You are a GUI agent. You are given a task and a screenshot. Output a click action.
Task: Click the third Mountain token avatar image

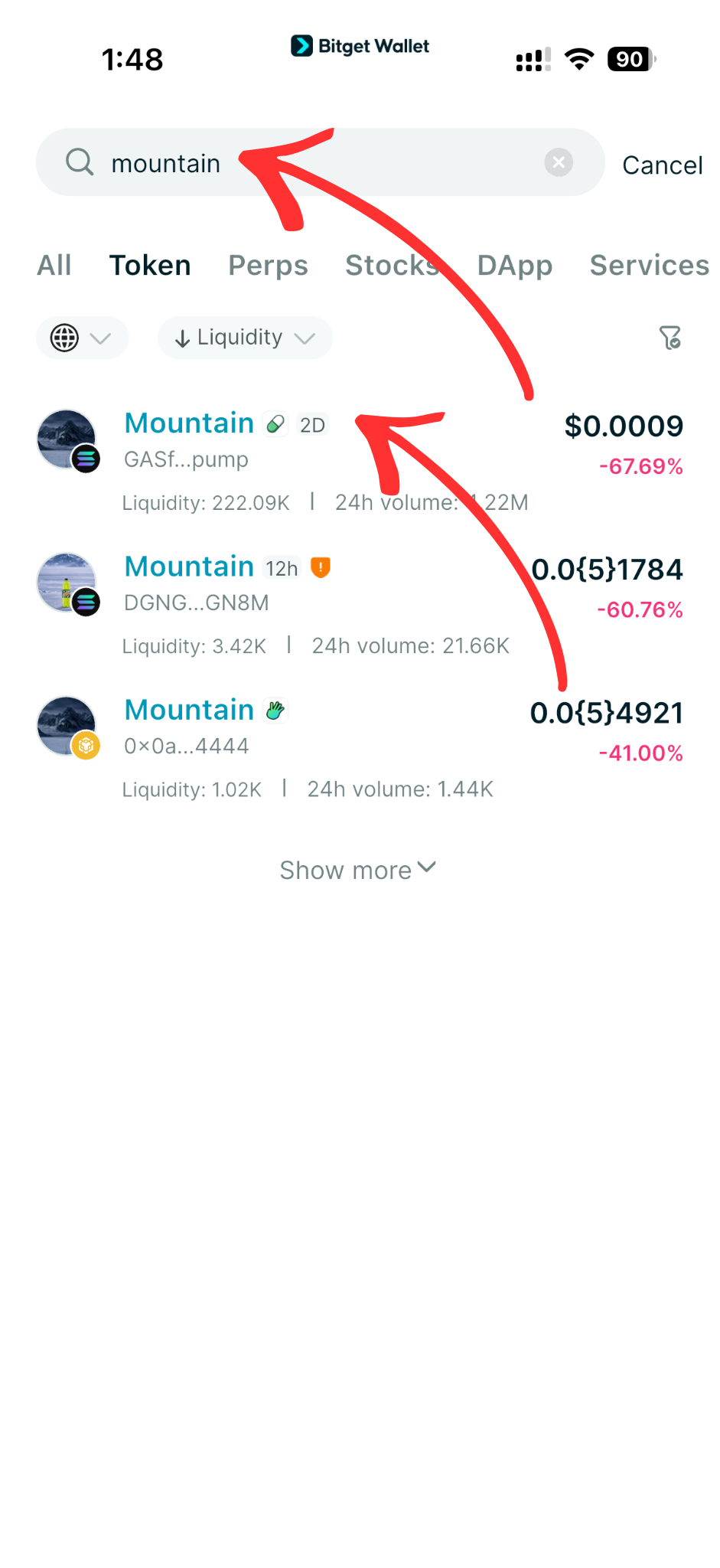(67, 724)
